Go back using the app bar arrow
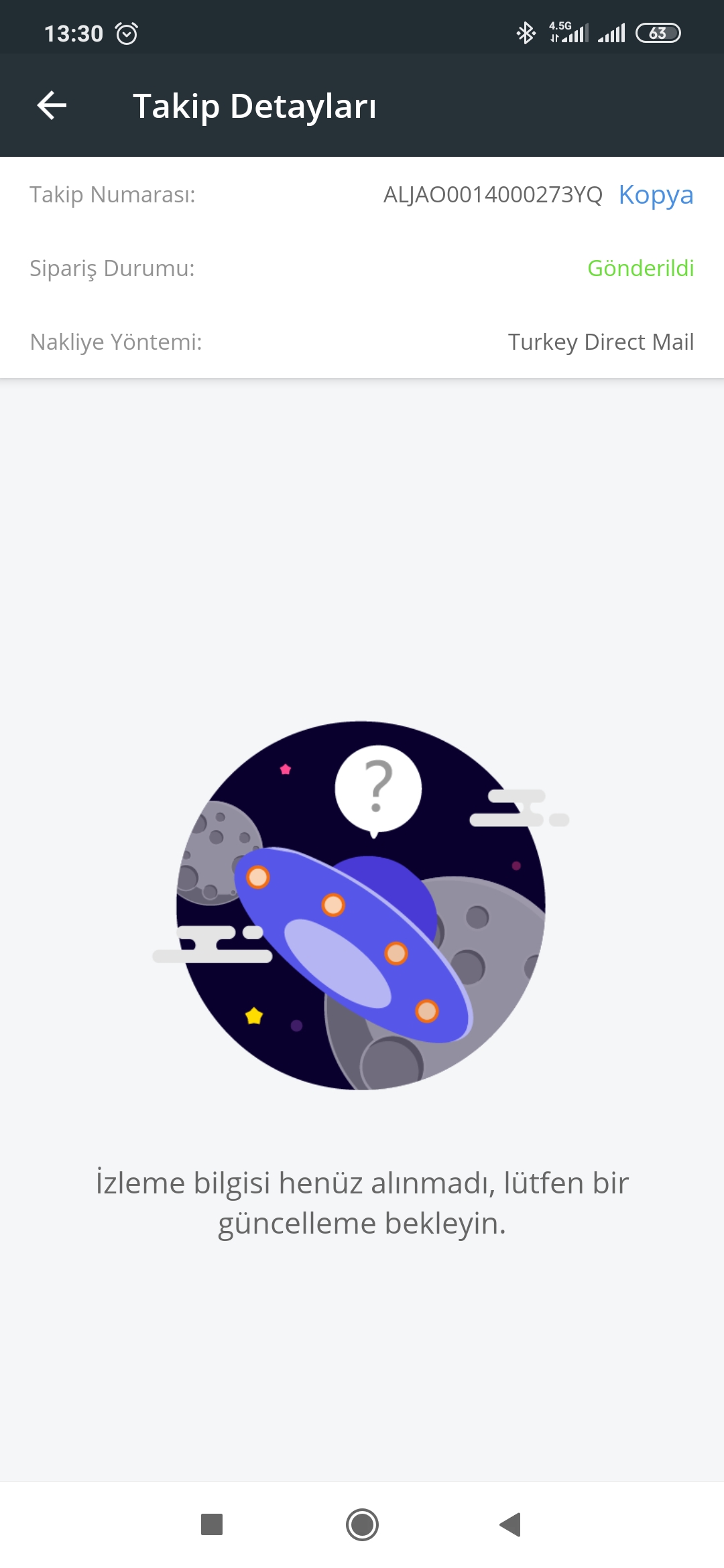 (52, 106)
